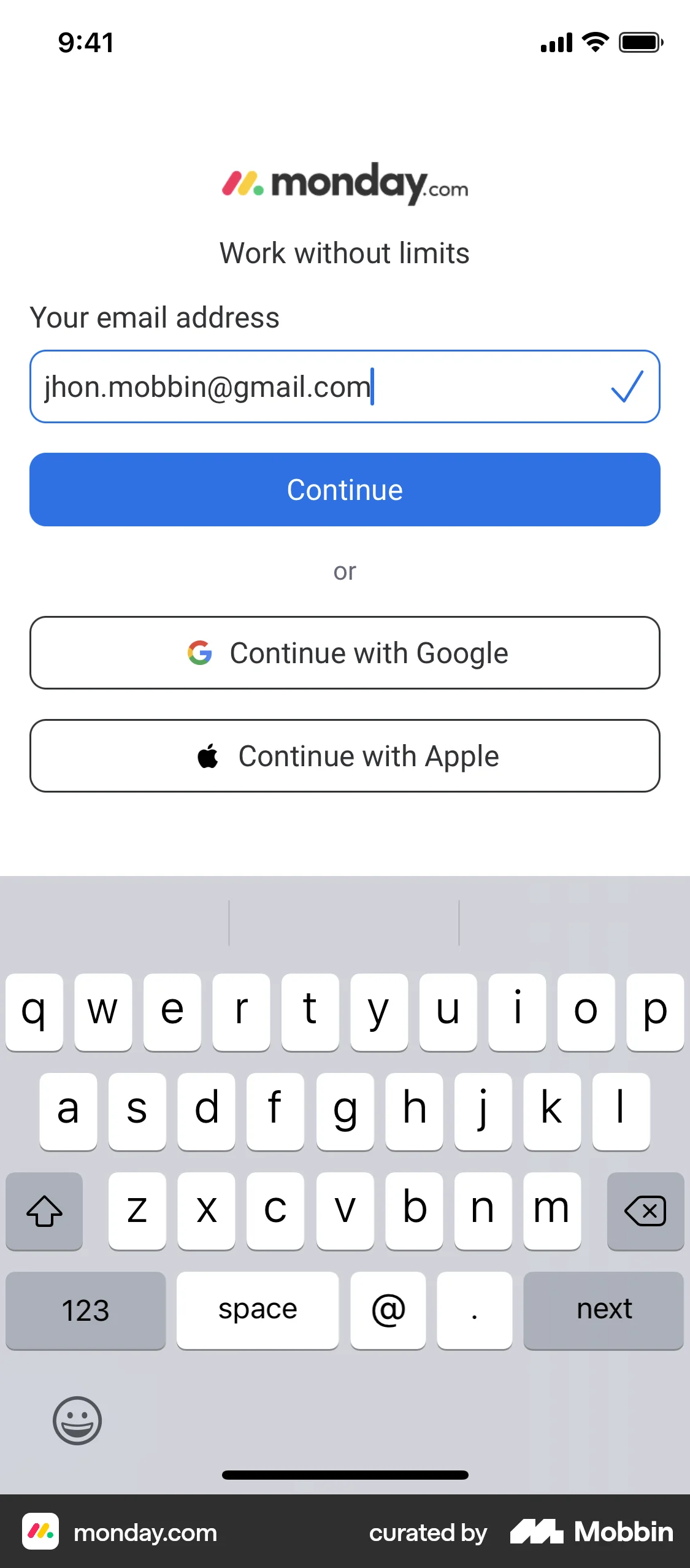Click the Apple logo icon
This screenshot has width=690, height=1568.
pos(207,756)
